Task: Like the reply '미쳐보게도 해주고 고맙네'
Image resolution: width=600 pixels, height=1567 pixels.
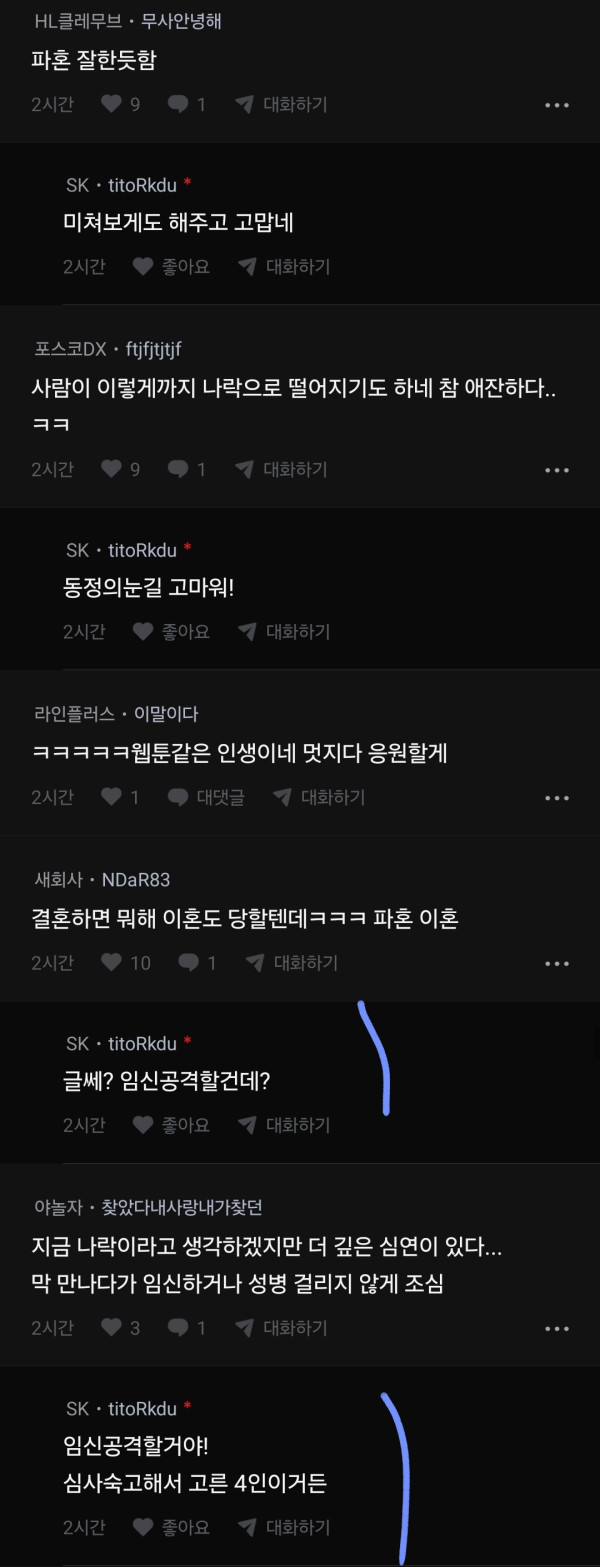Action: click(144, 267)
